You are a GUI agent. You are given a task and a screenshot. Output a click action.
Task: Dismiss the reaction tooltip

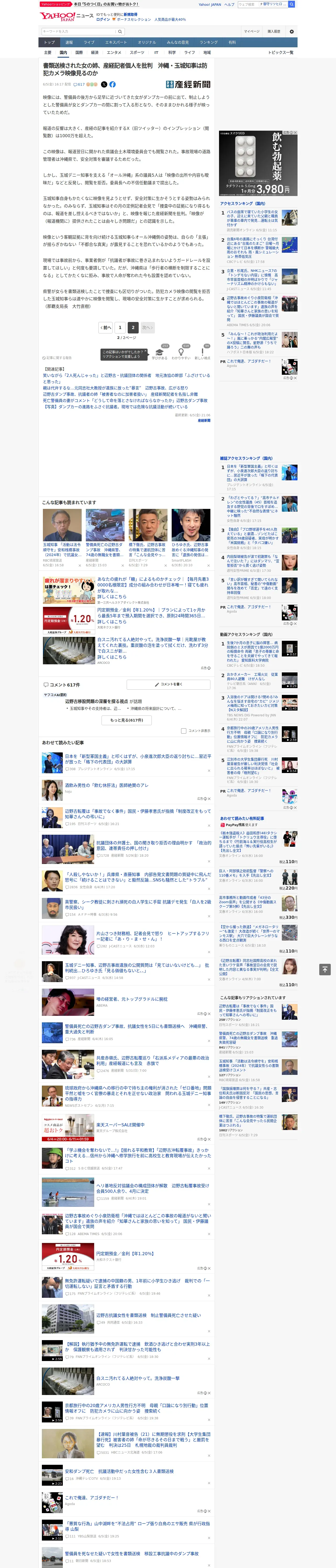(x=145, y=351)
